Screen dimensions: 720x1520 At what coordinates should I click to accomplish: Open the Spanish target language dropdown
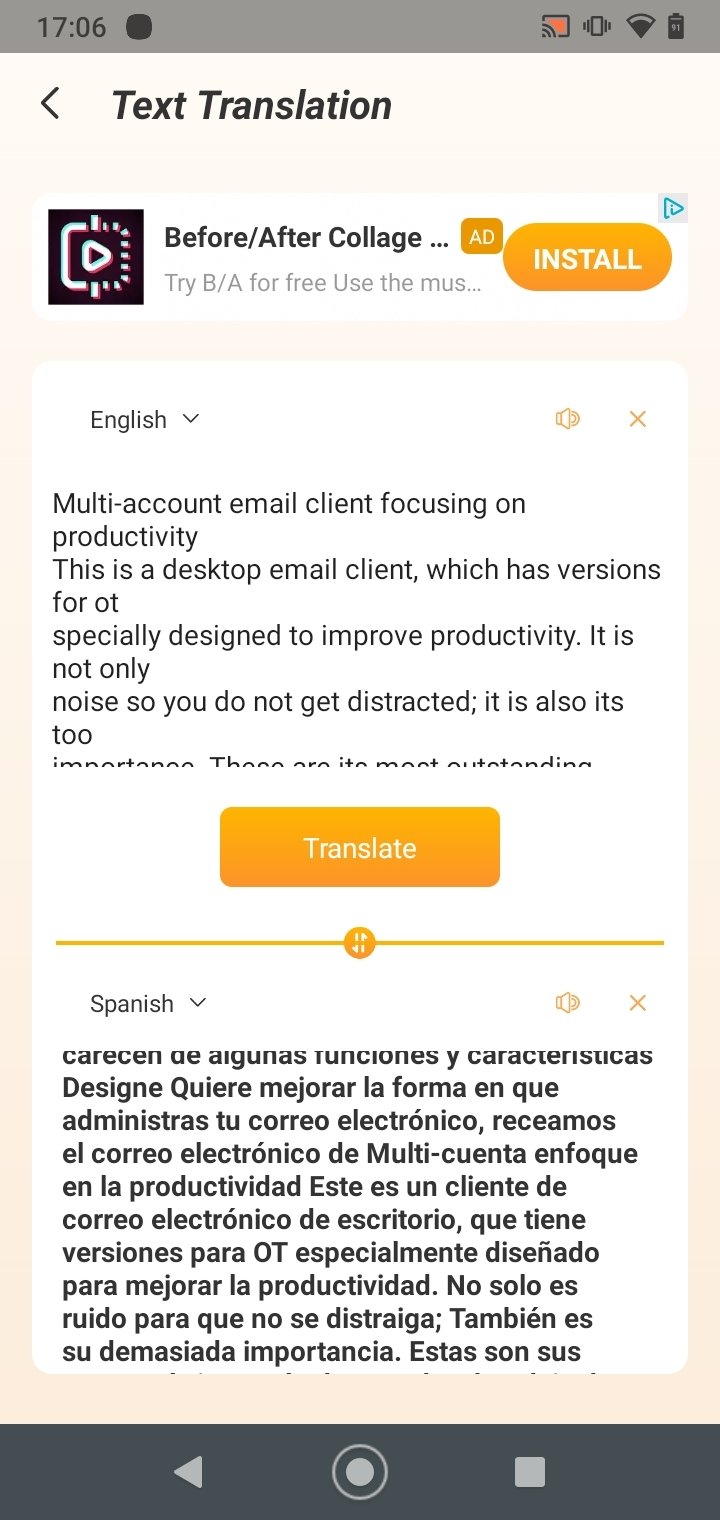pos(148,1003)
